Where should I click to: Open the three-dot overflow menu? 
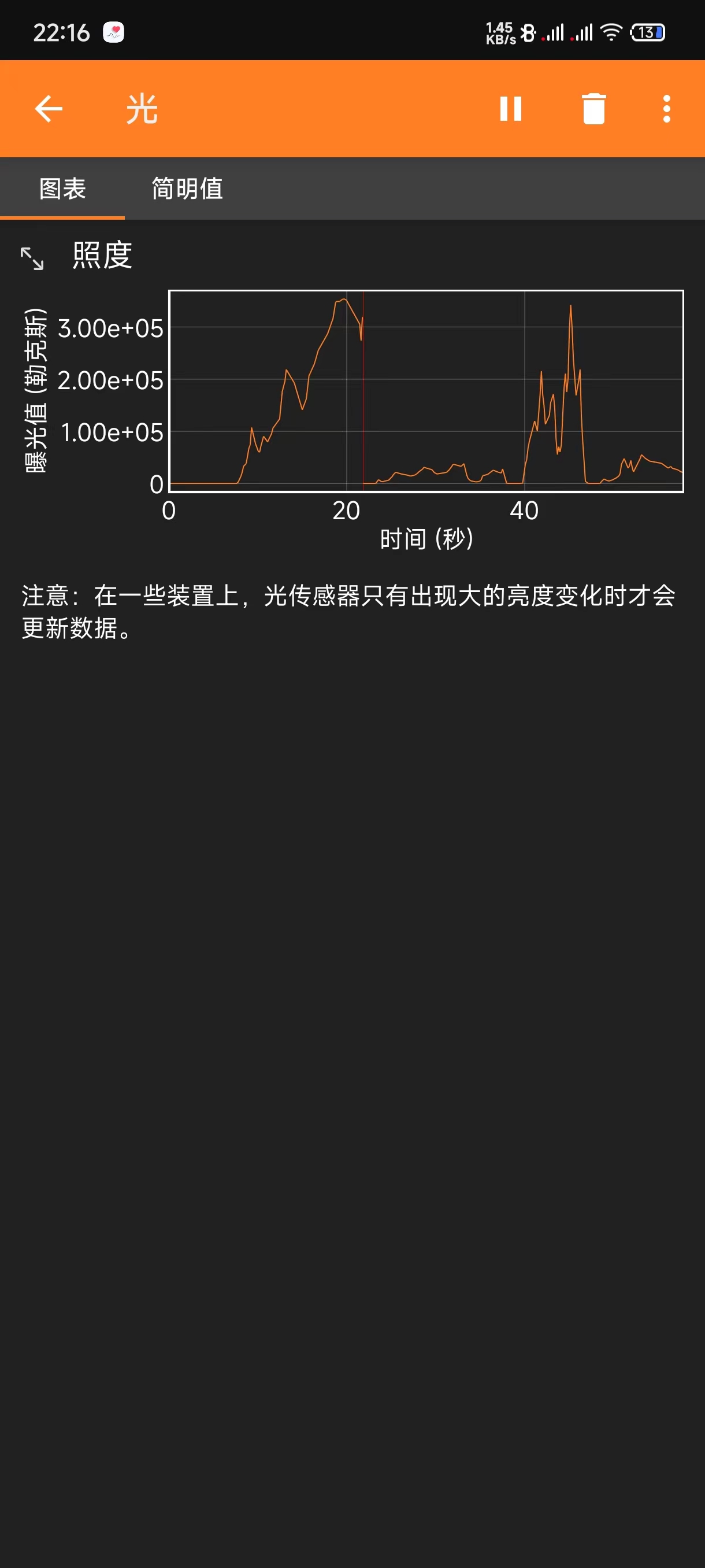(x=667, y=109)
